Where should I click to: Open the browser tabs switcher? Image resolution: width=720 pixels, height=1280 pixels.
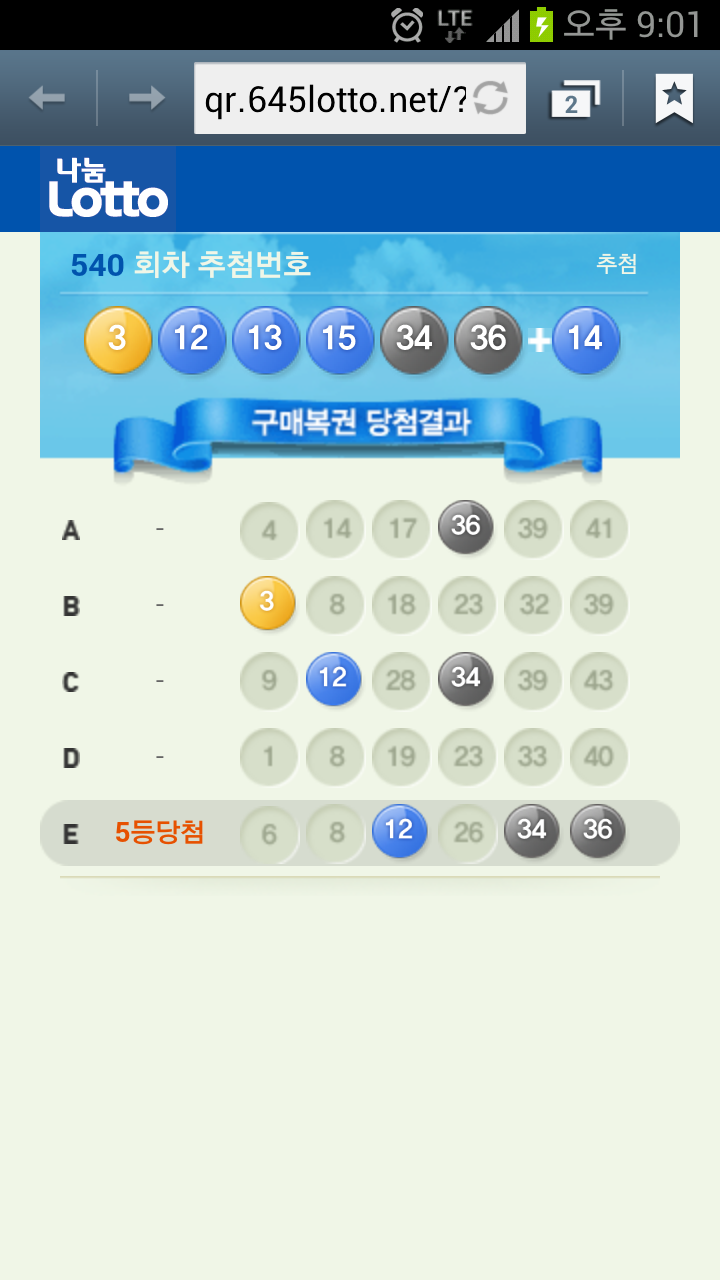point(575,99)
